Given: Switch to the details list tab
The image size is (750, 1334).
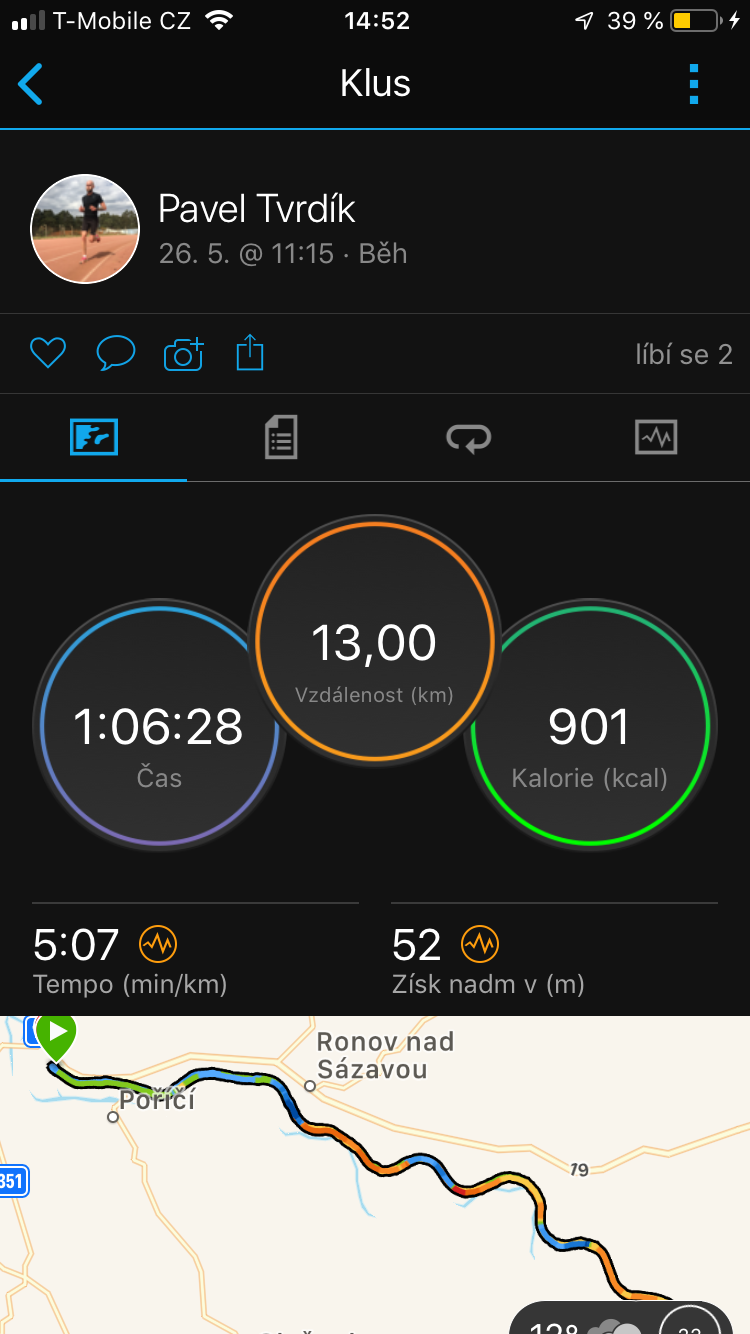Looking at the screenshot, I should 281,438.
